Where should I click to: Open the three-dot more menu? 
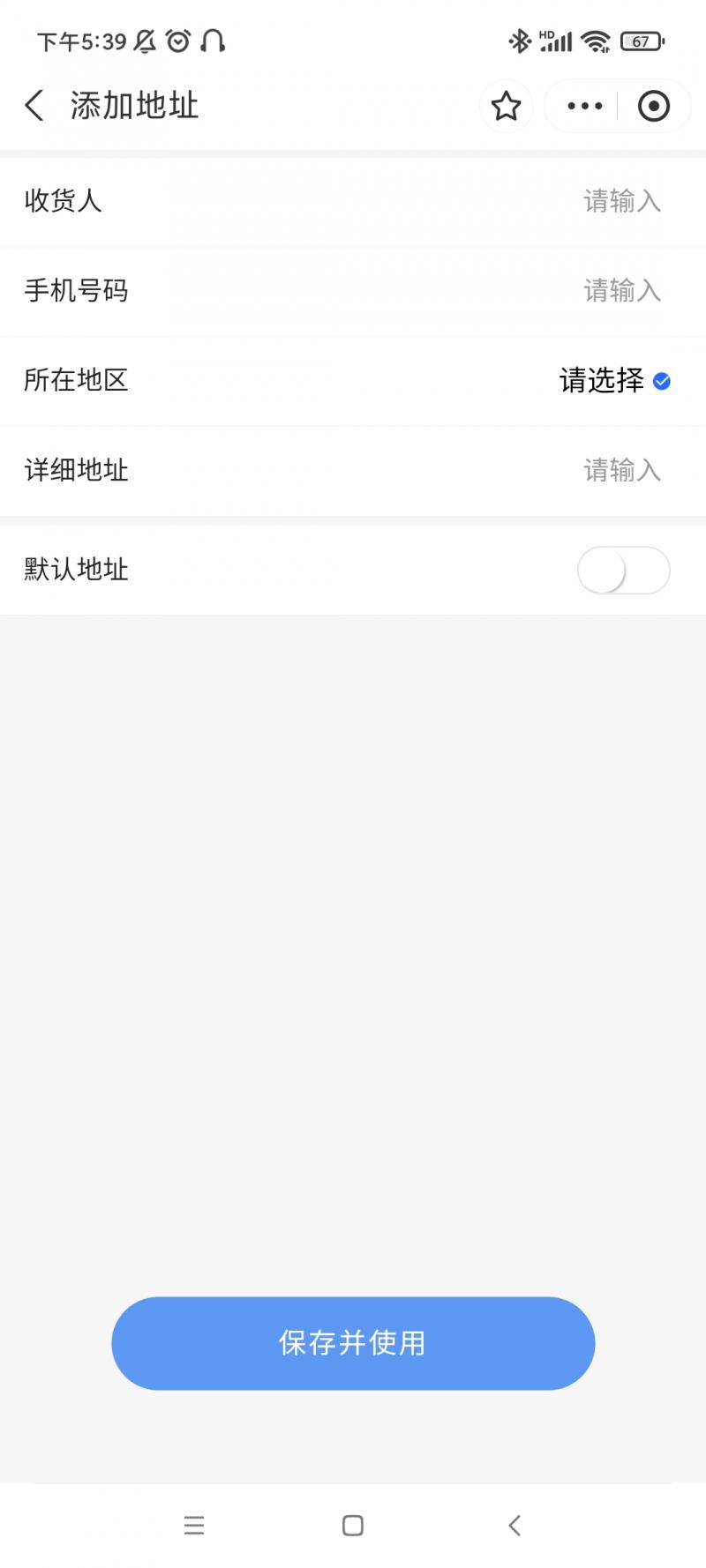[x=584, y=106]
